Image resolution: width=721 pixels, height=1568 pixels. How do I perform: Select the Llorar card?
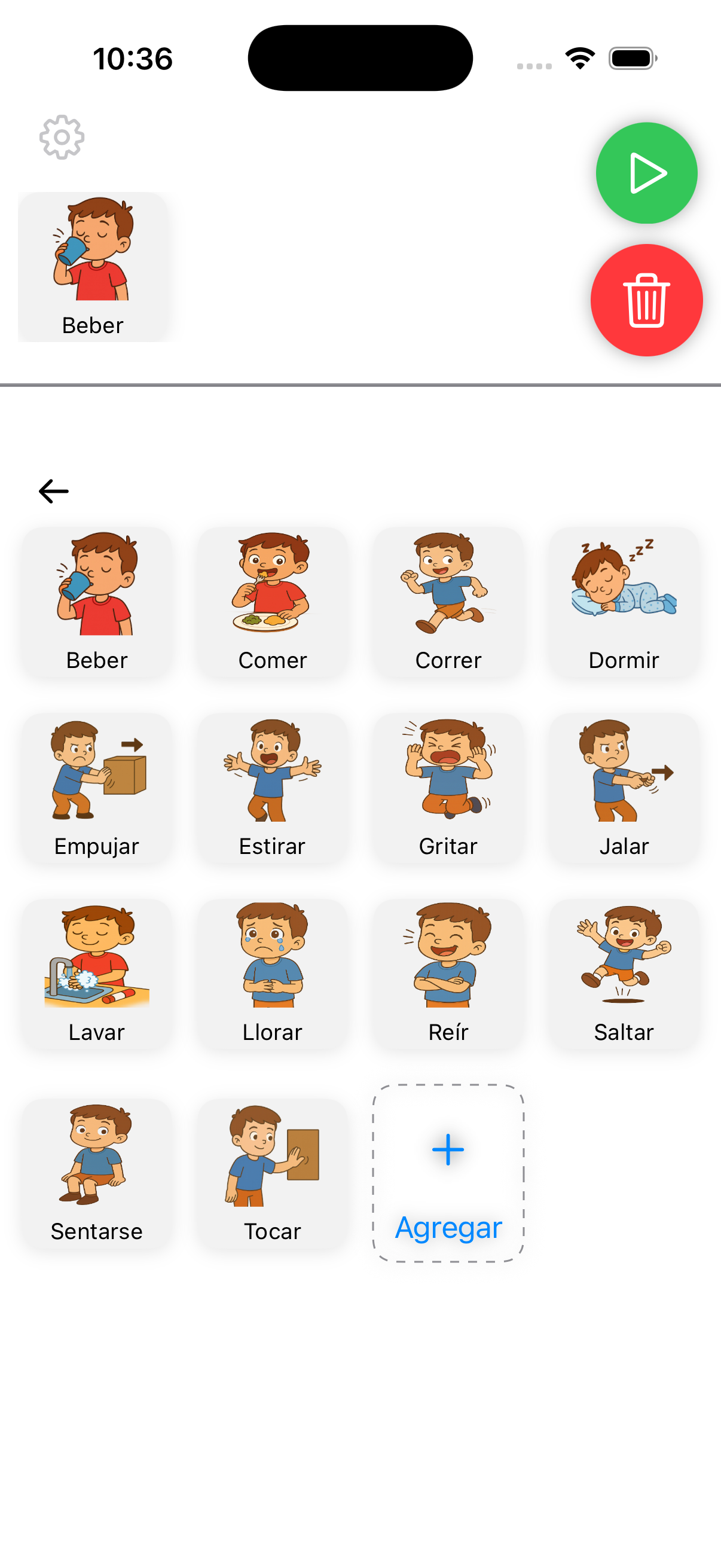273,974
